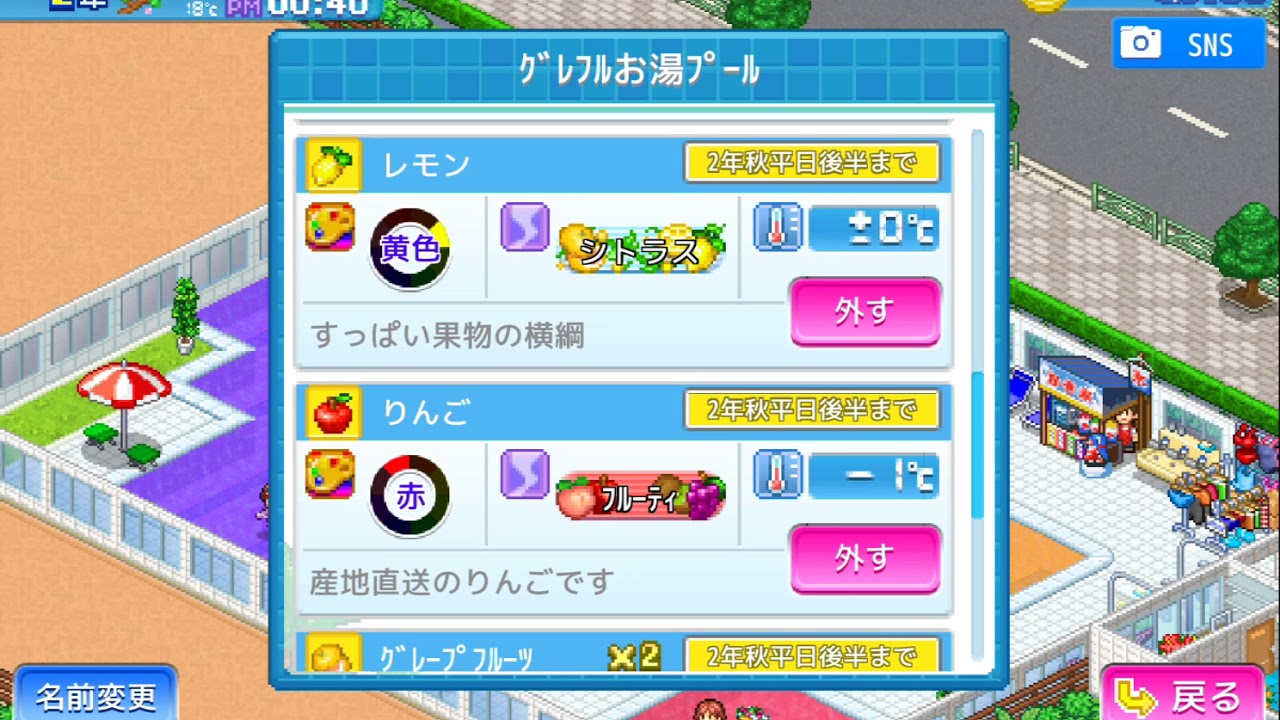Open the SNS camera button
The image size is (1280, 720).
1188,44
